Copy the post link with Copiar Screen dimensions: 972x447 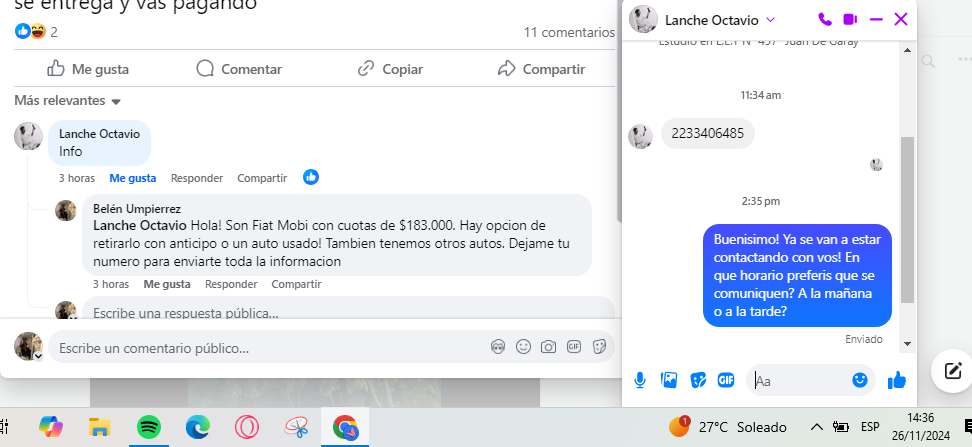click(x=393, y=69)
